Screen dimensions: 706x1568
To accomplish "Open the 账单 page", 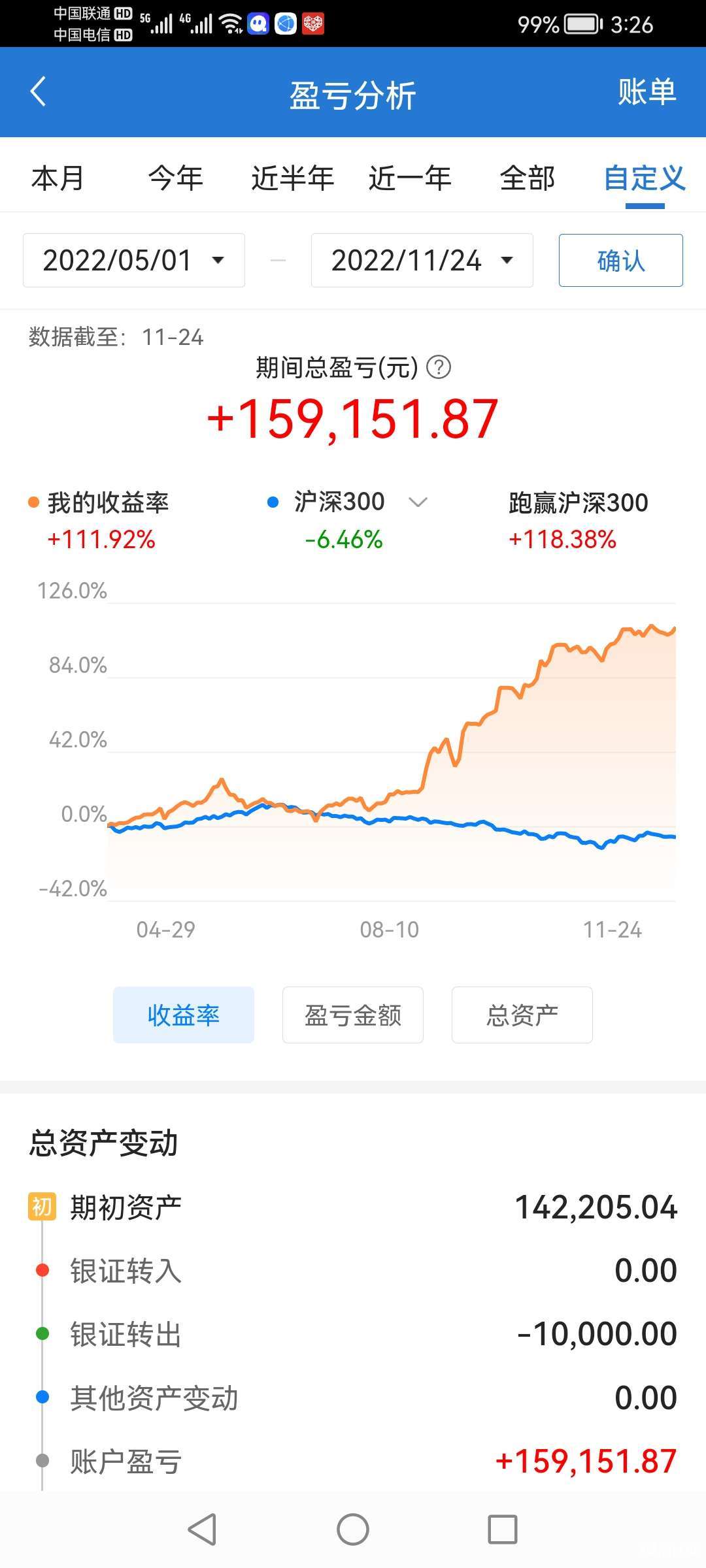I will tap(646, 92).
